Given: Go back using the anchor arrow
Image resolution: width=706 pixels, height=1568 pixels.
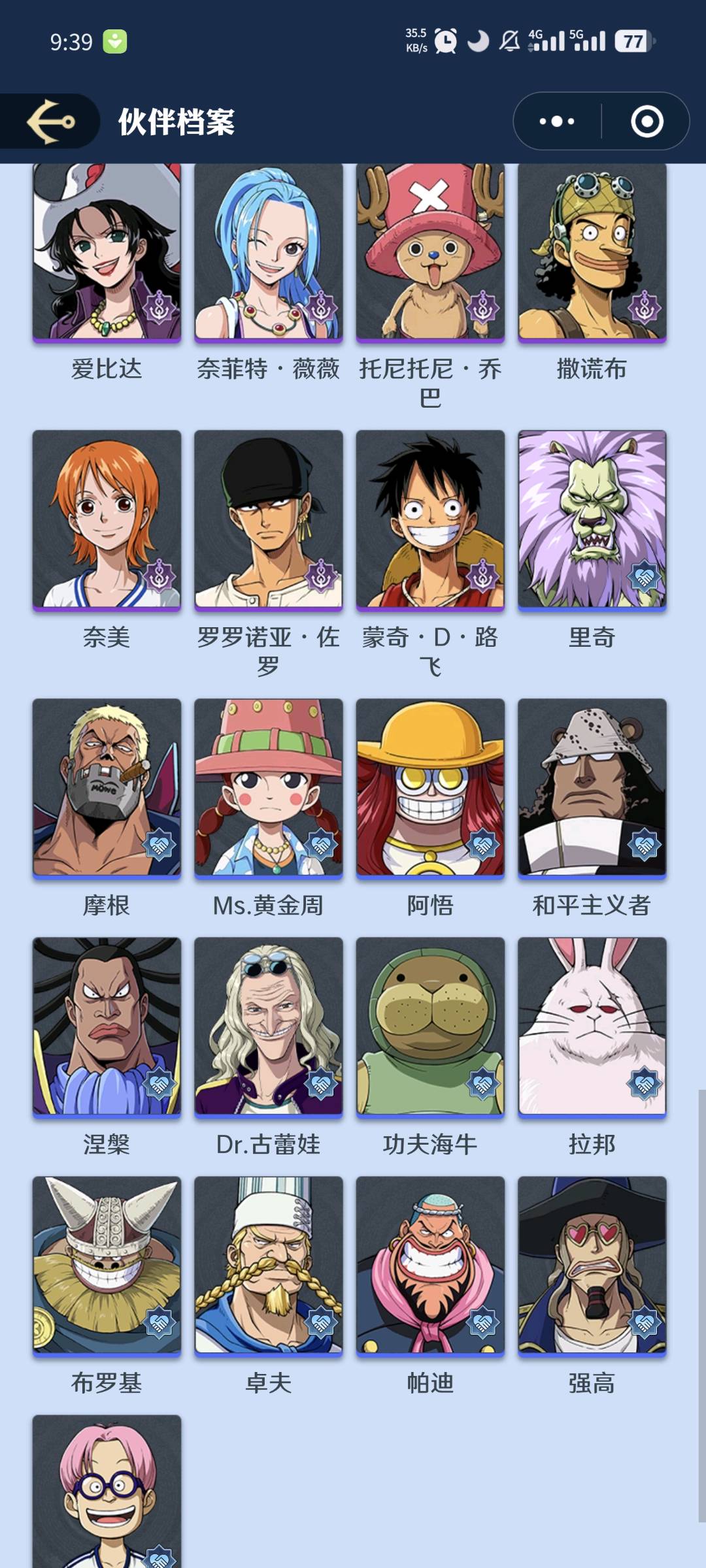Looking at the screenshot, I should pyautogui.click(x=50, y=122).
